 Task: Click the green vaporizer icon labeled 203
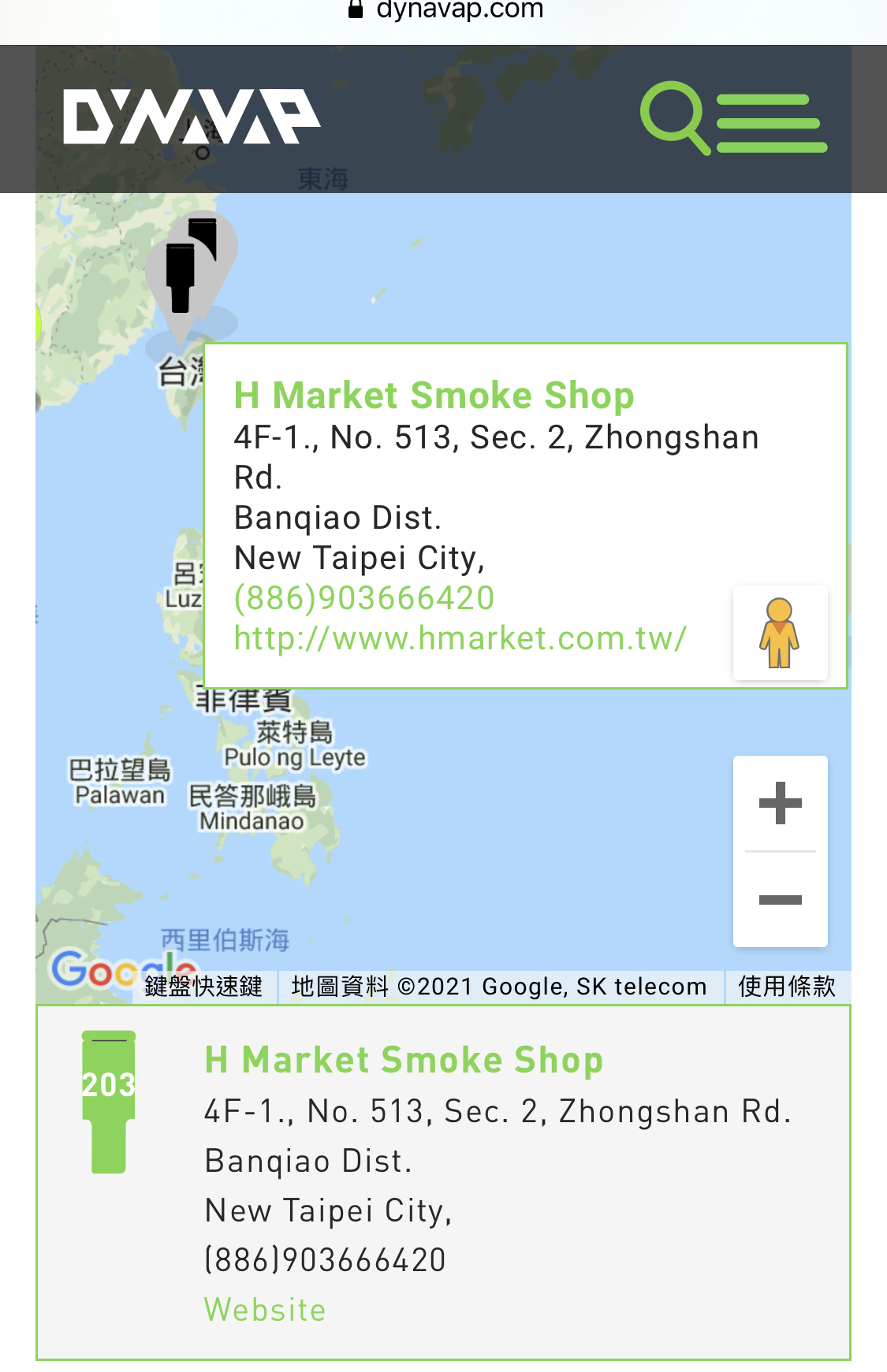[110, 1099]
